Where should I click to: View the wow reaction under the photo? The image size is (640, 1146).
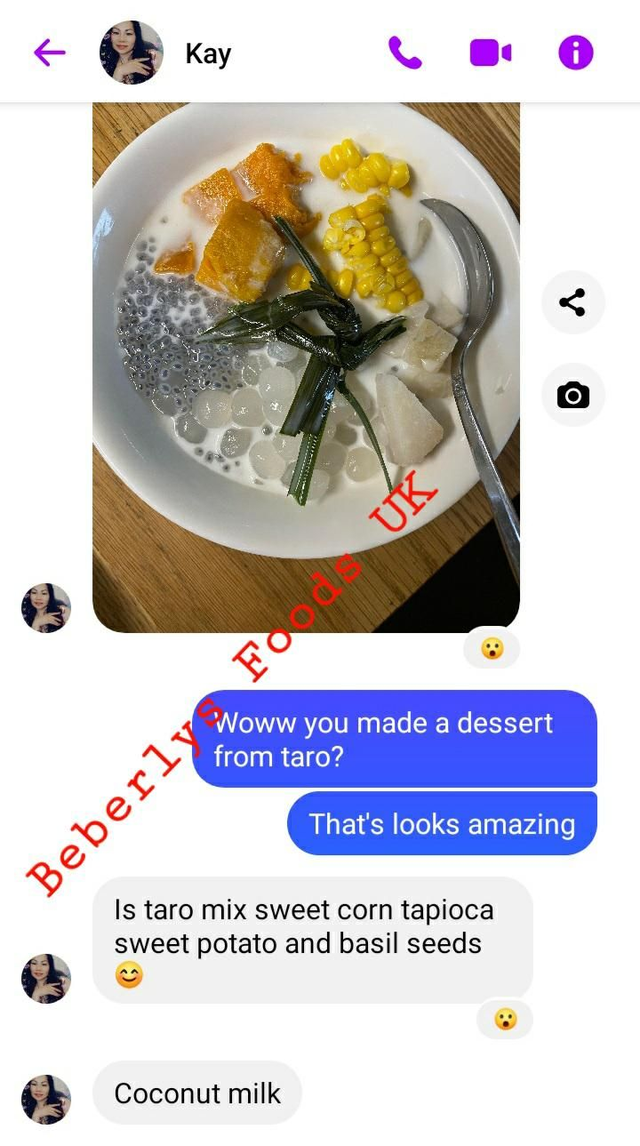[x=492, y=649]
